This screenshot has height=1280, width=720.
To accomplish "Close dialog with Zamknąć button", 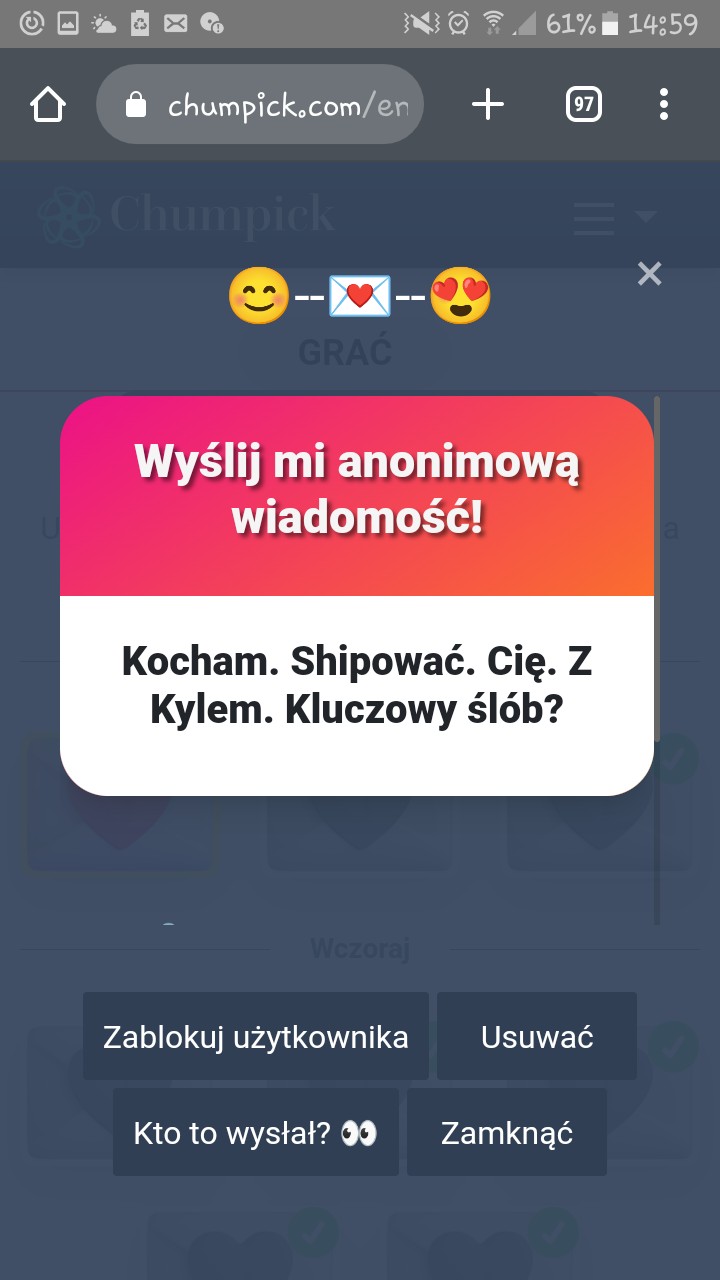I will [x=507, y=1132].
